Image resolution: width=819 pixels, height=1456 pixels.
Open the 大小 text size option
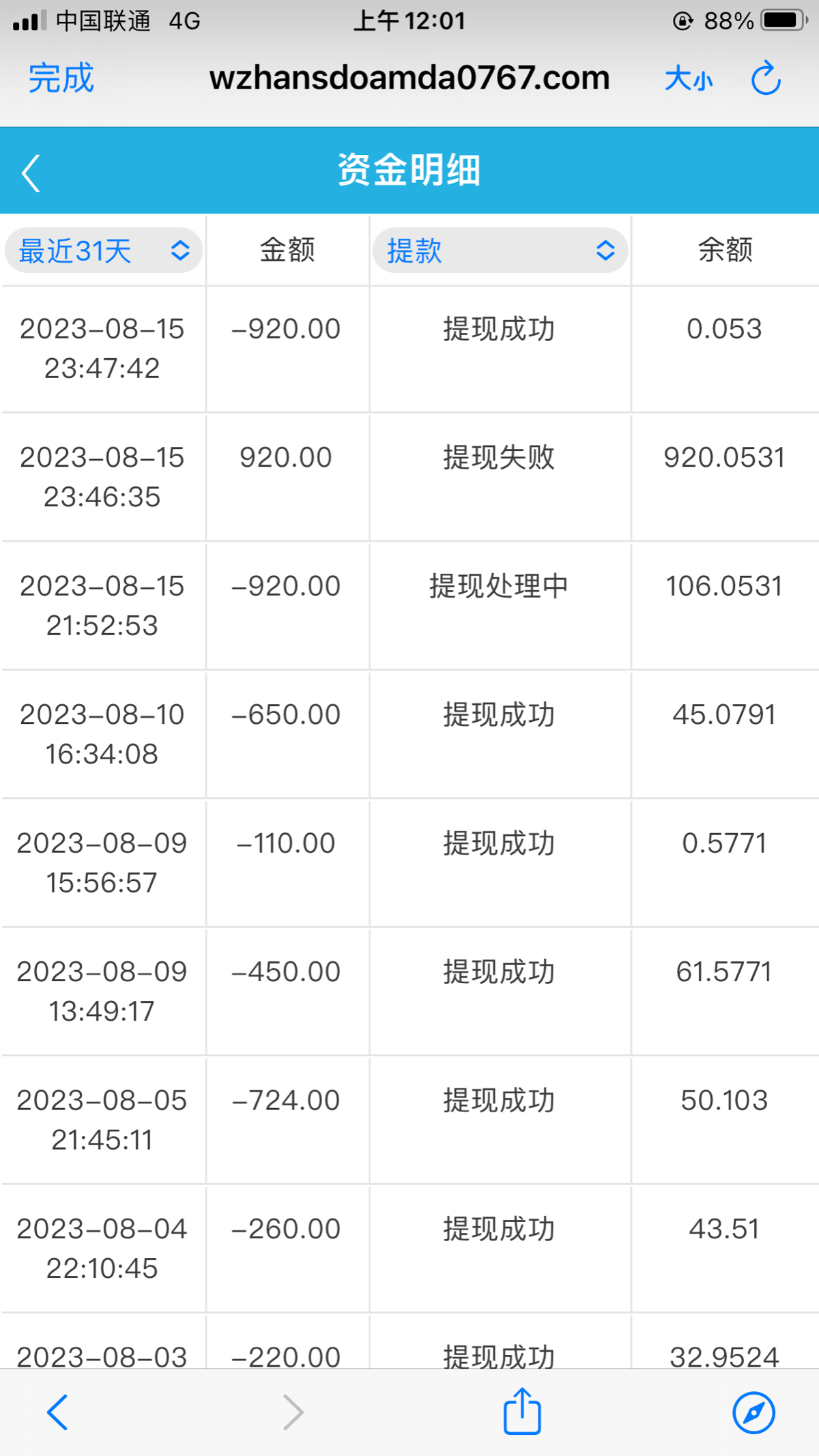pos(689,79)
